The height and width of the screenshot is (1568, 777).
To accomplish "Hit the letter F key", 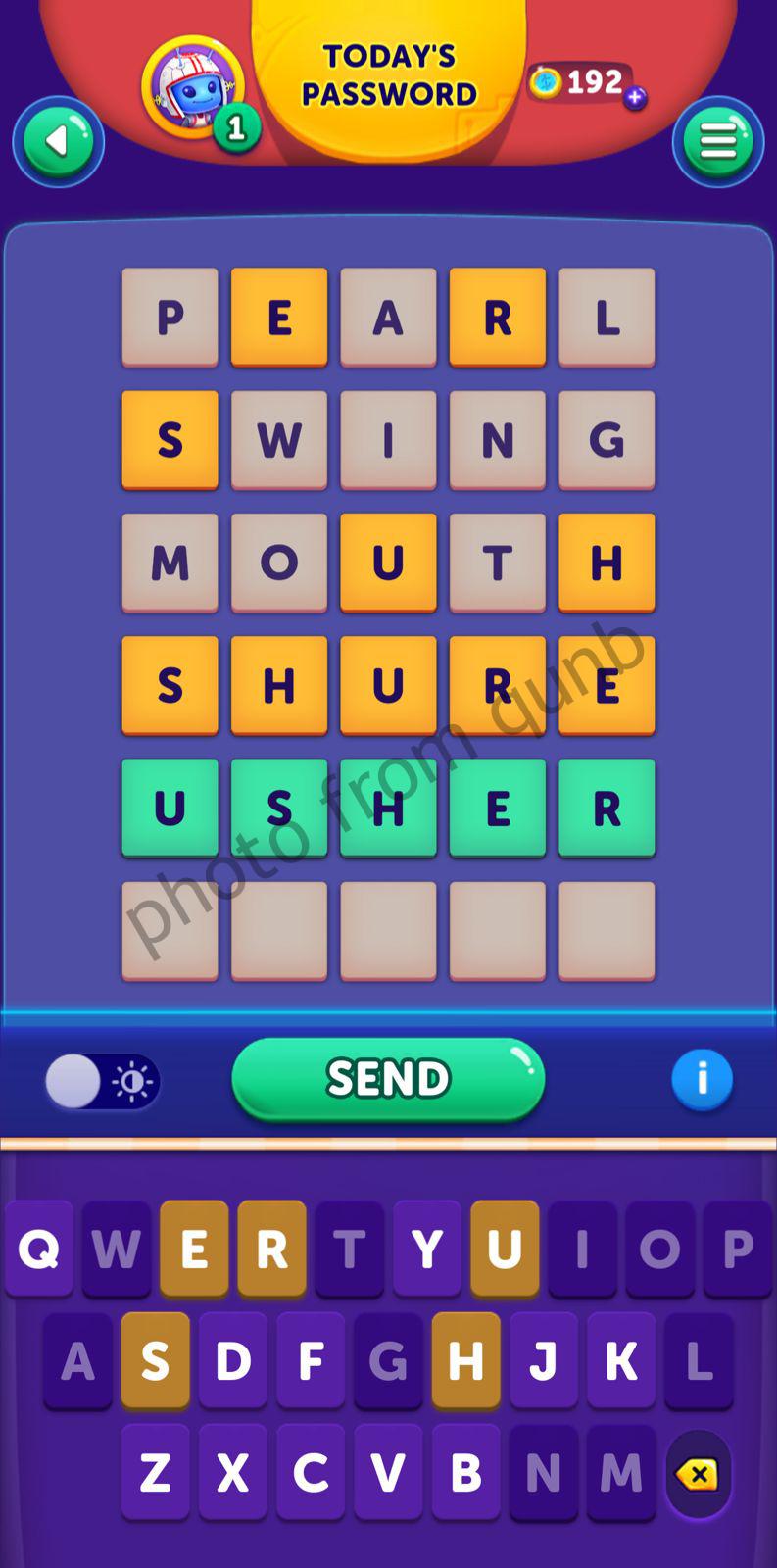I will coord(311,1360).
